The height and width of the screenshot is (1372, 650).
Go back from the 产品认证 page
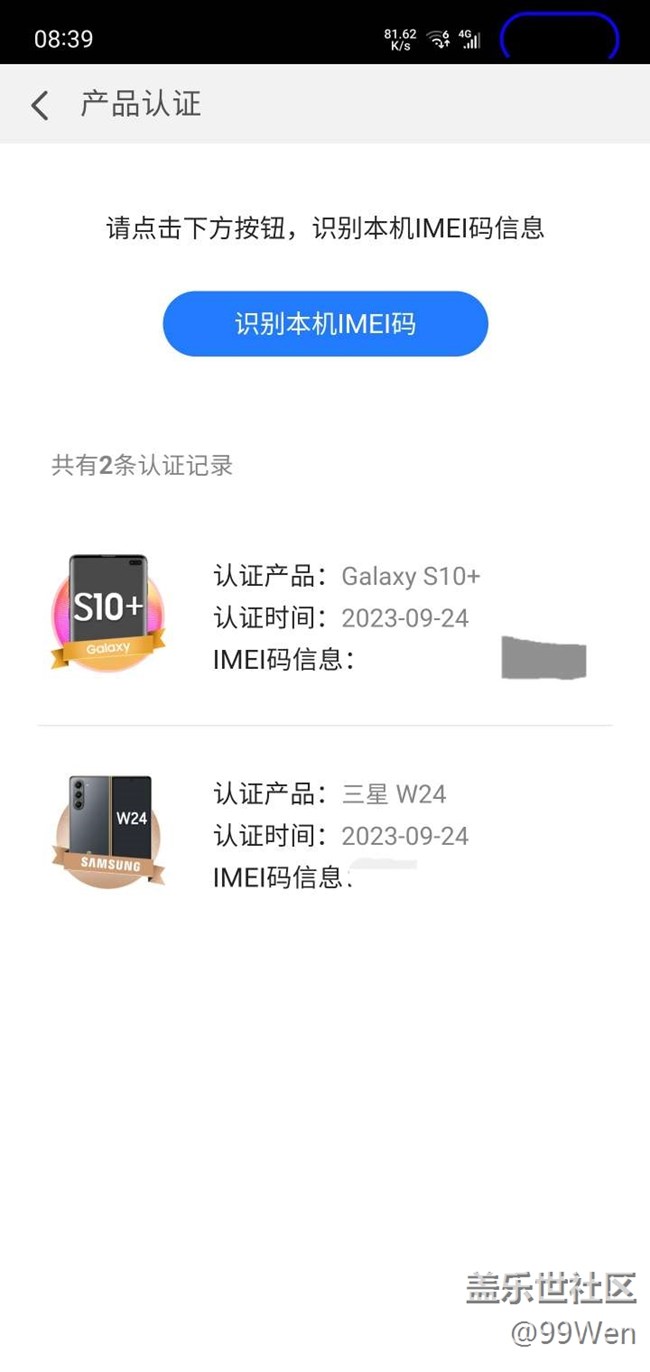click(x=40, y=105)
